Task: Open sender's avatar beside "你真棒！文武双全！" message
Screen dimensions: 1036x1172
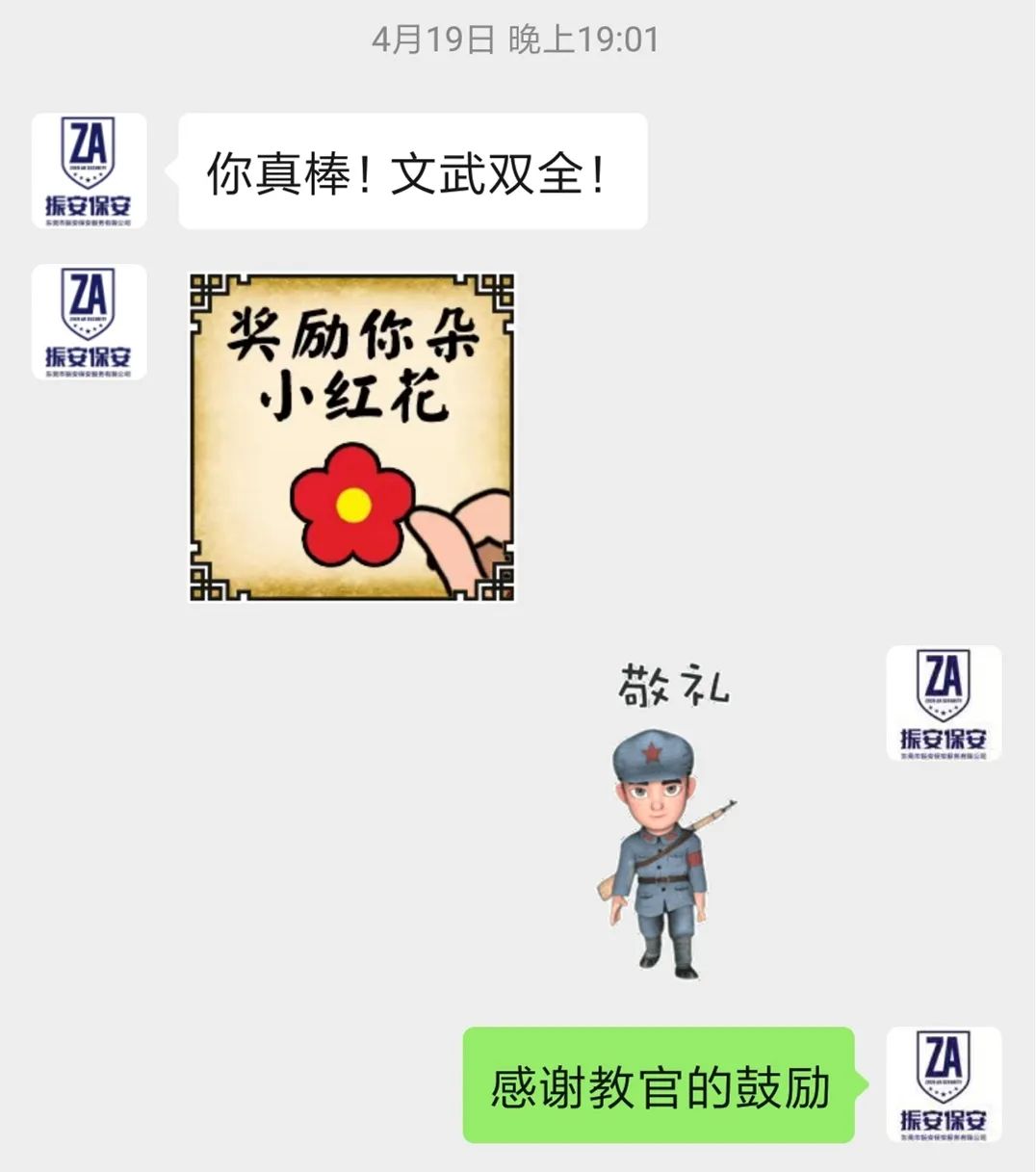Action: [89, 170]
